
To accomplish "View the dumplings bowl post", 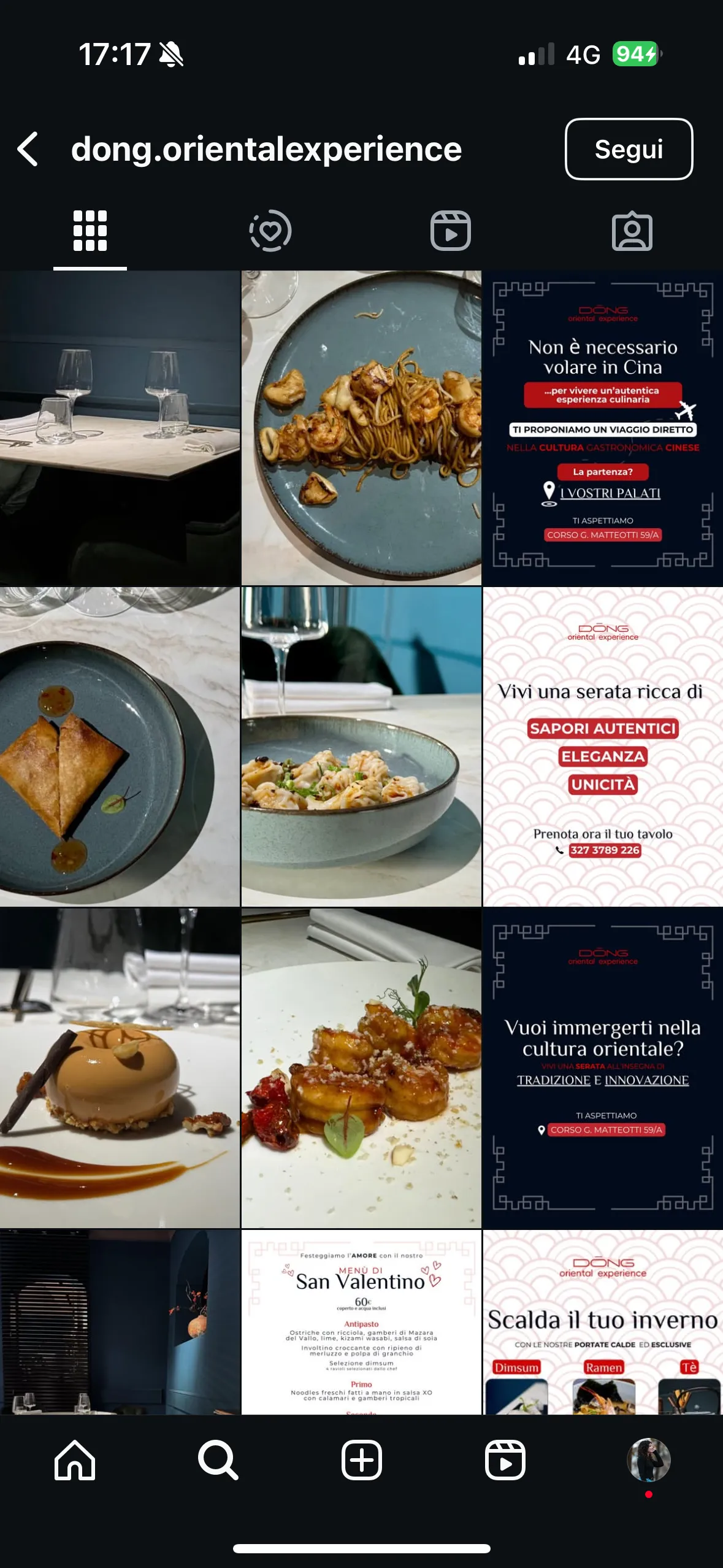I will (361, 747).
